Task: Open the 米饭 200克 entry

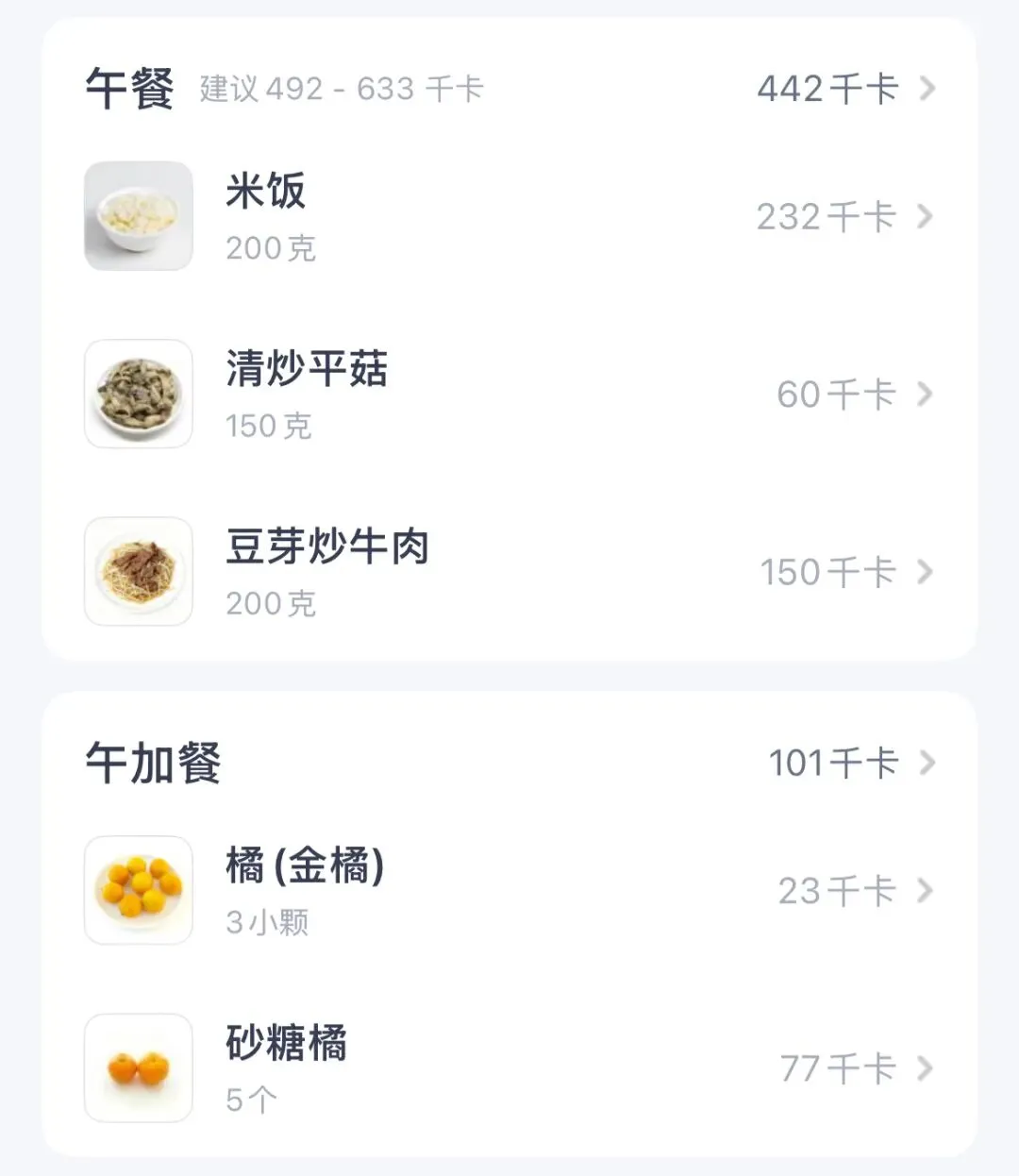Action: tap(509, 217)
